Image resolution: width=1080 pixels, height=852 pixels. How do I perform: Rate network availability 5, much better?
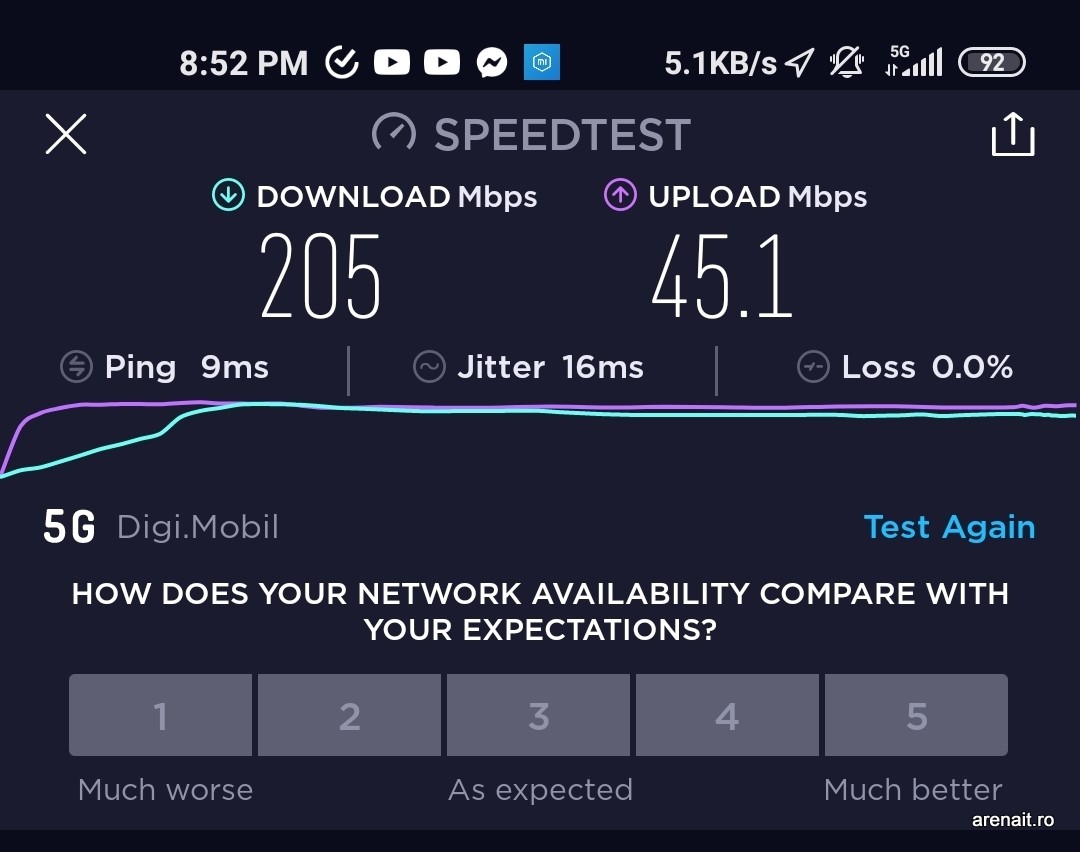(916, 715)
